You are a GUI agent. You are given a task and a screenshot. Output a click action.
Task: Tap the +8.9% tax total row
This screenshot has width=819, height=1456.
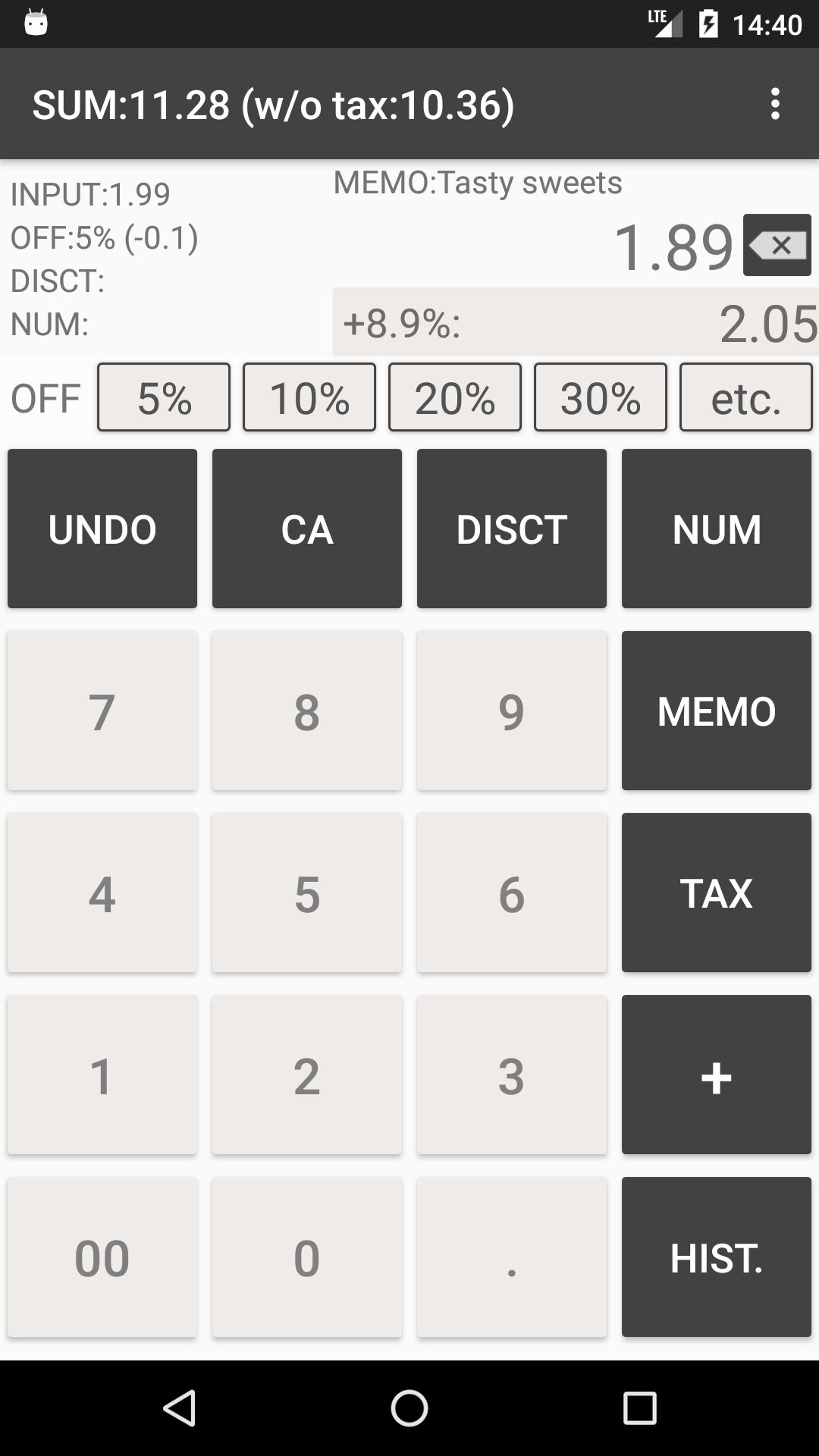[x=573, y=322]
